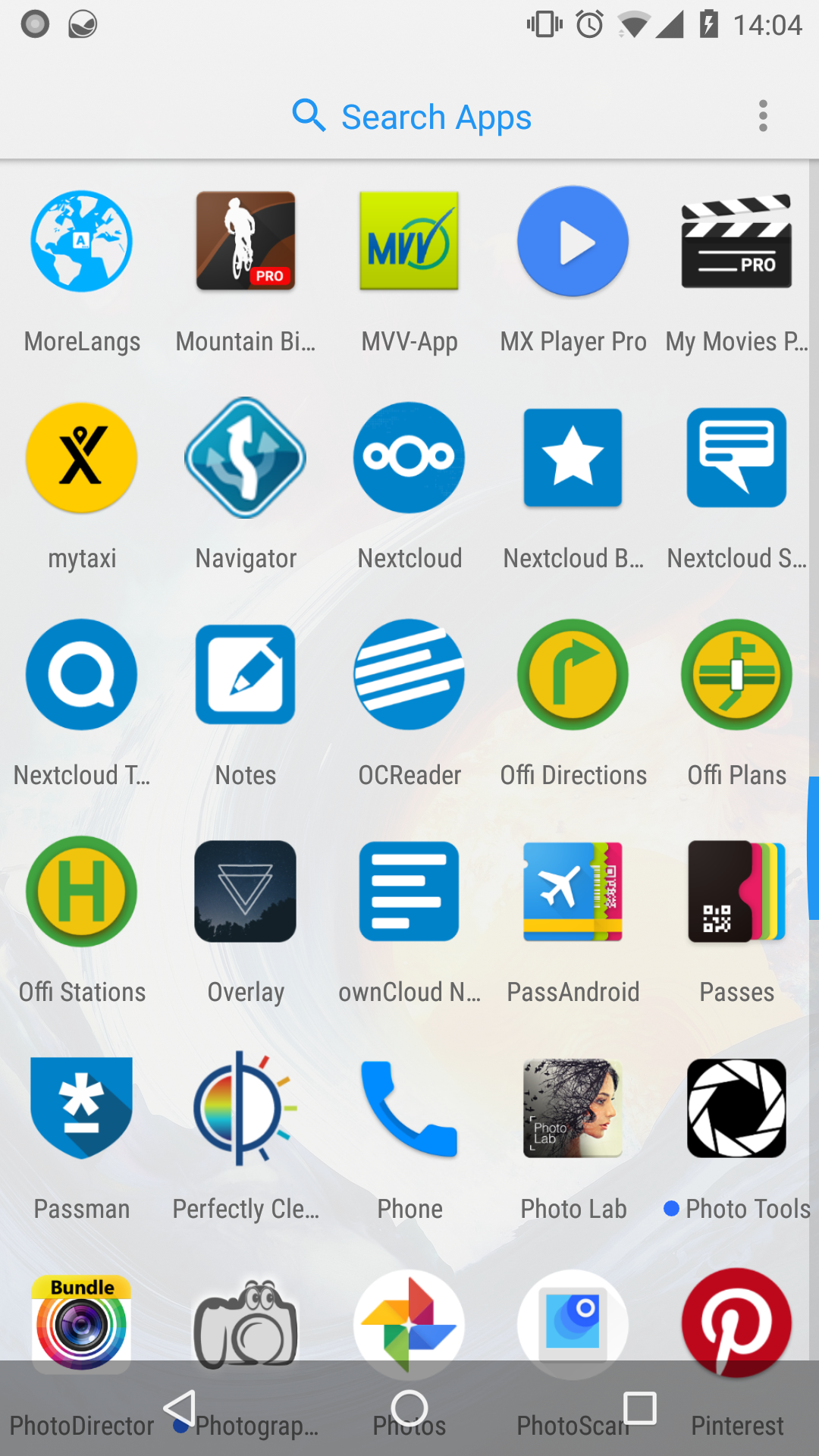The width and height of the screenshot is (819, 1456).
Task: Open the Phone dialer app
Action: (409, 1109)
